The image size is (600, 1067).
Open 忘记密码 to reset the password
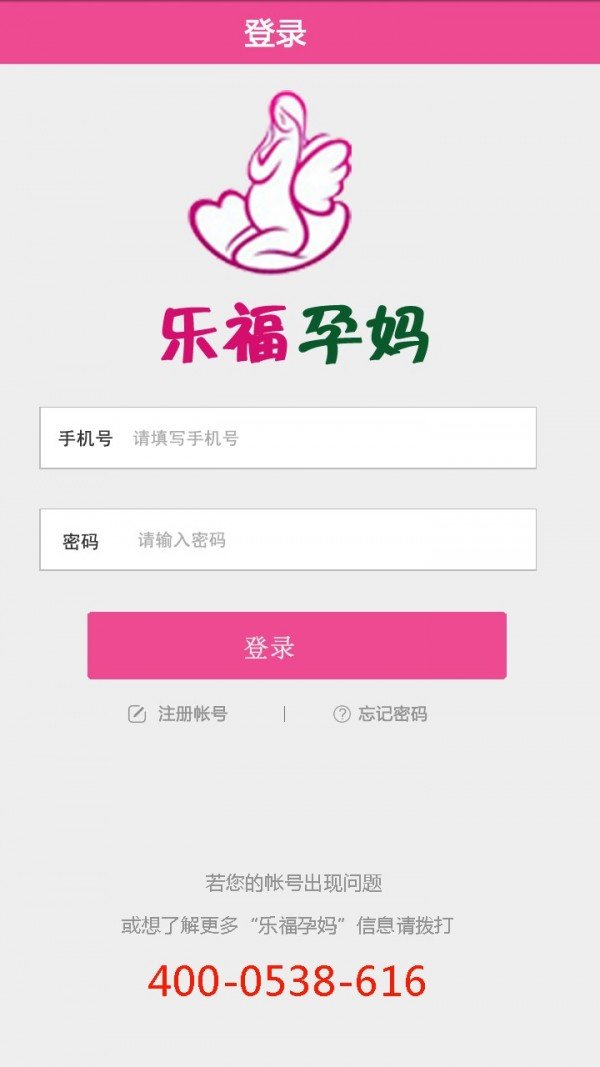[381, 714]
